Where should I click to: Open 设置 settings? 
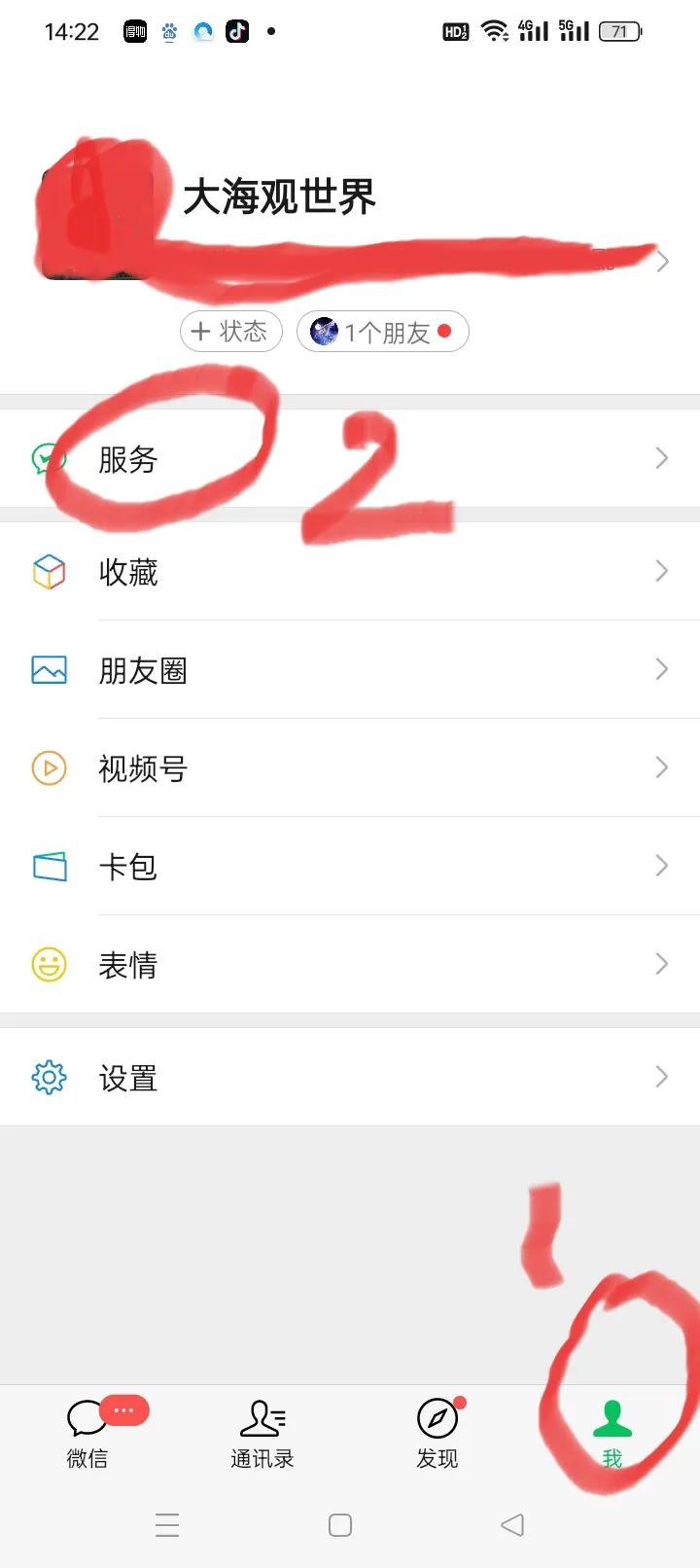pos(350,1077)
